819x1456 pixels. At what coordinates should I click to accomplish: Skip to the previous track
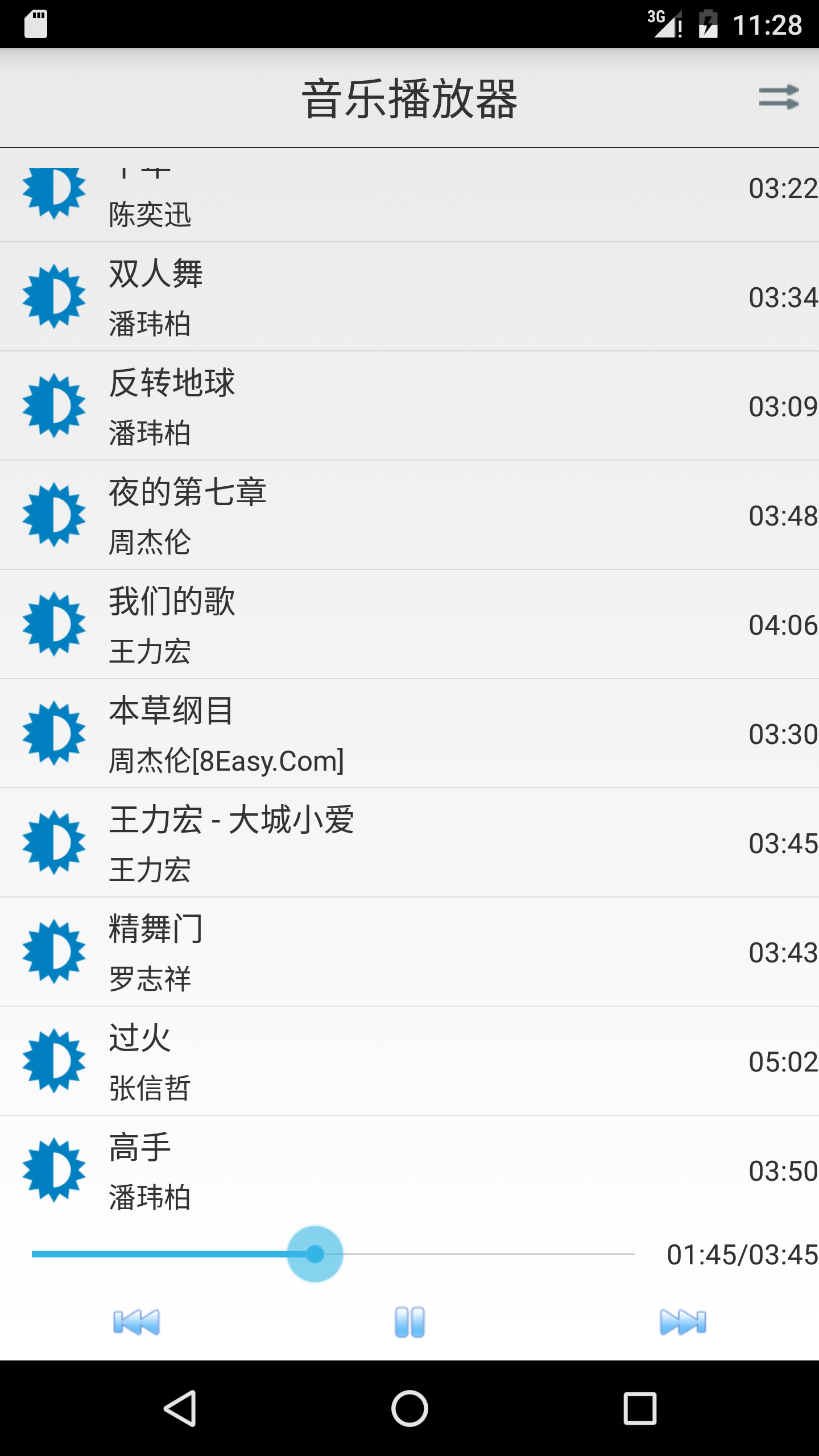136,1322
